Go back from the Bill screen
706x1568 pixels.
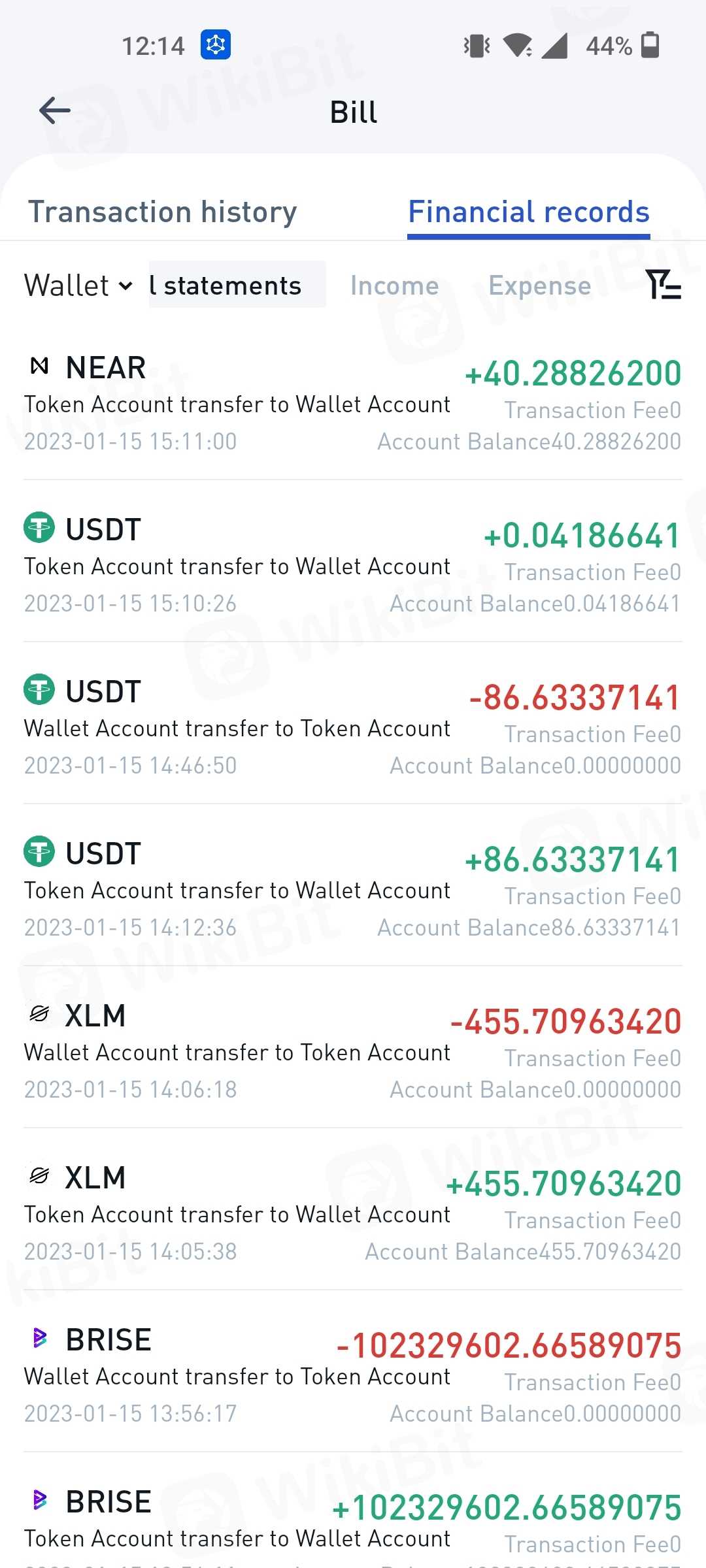click(x=55, y=111)
